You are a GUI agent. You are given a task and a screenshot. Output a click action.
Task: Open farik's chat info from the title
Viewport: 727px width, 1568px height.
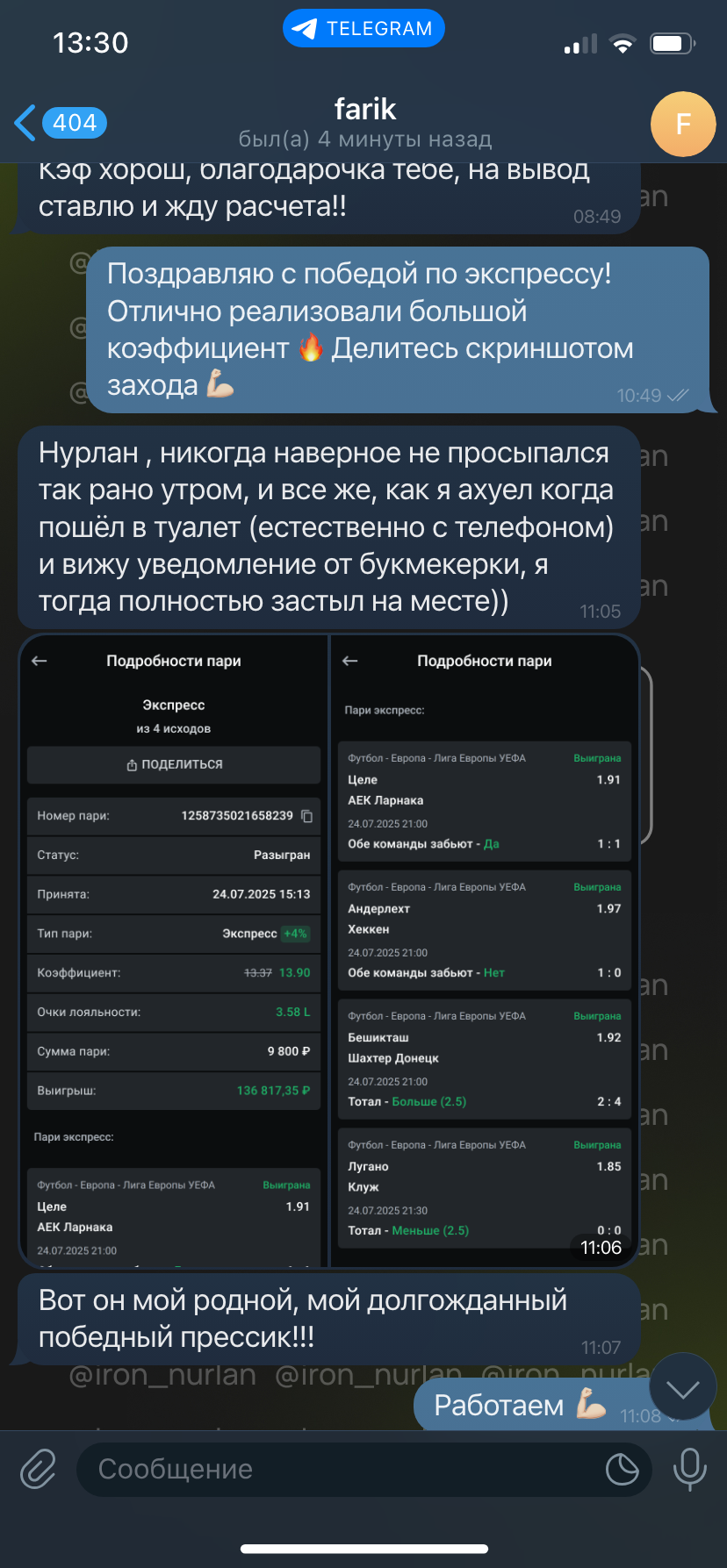(365, 122)
